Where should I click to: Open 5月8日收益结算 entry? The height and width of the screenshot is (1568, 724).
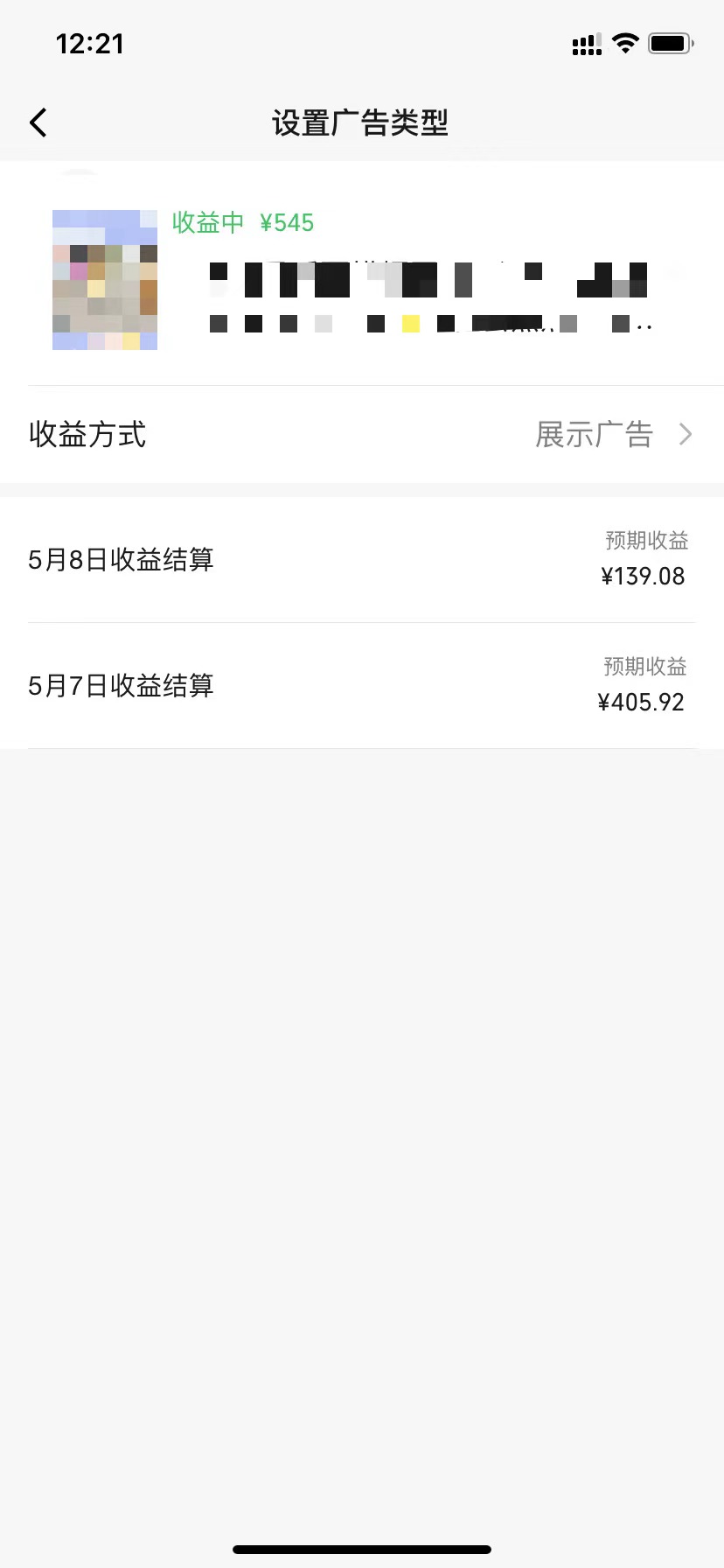362,560
